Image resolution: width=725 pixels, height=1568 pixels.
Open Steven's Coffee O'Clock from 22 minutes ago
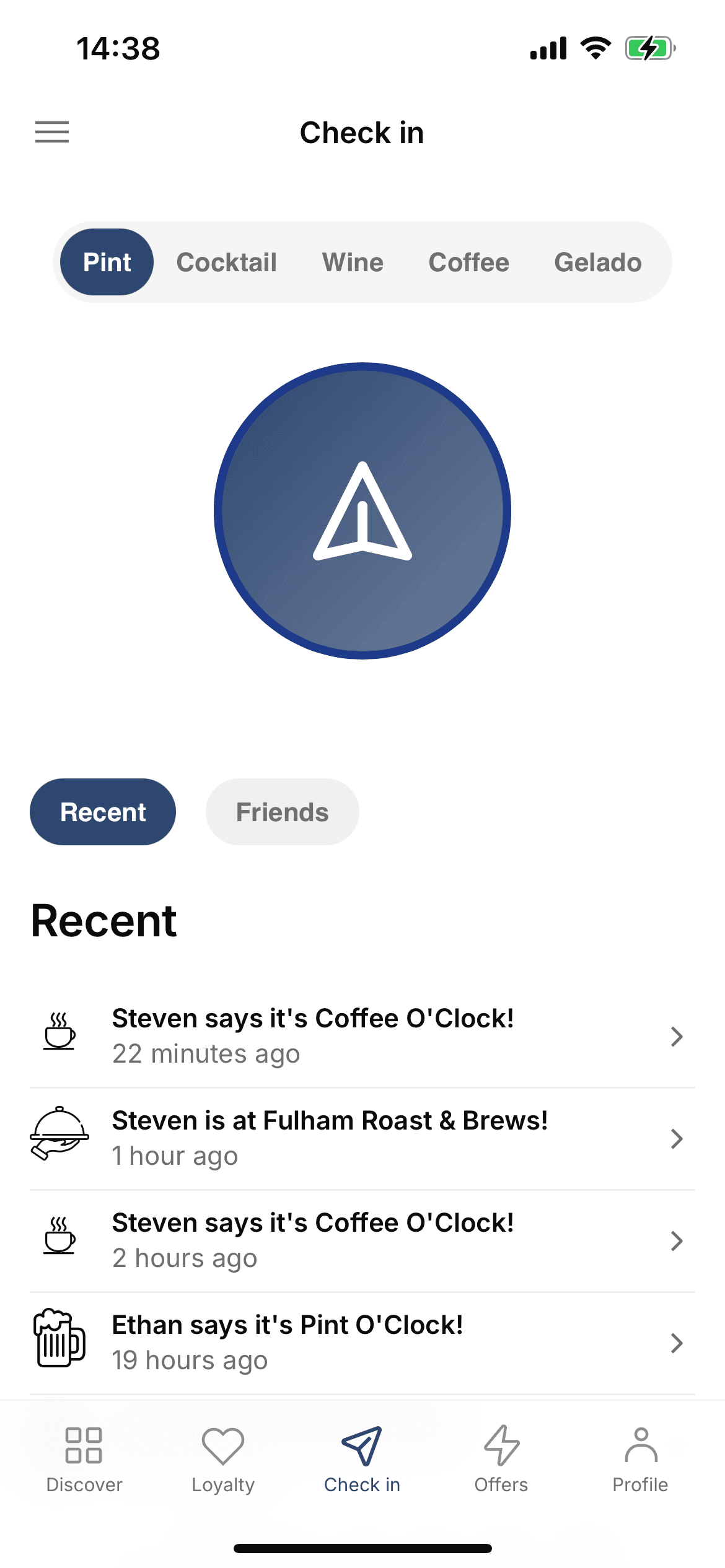coord(362,1036)
